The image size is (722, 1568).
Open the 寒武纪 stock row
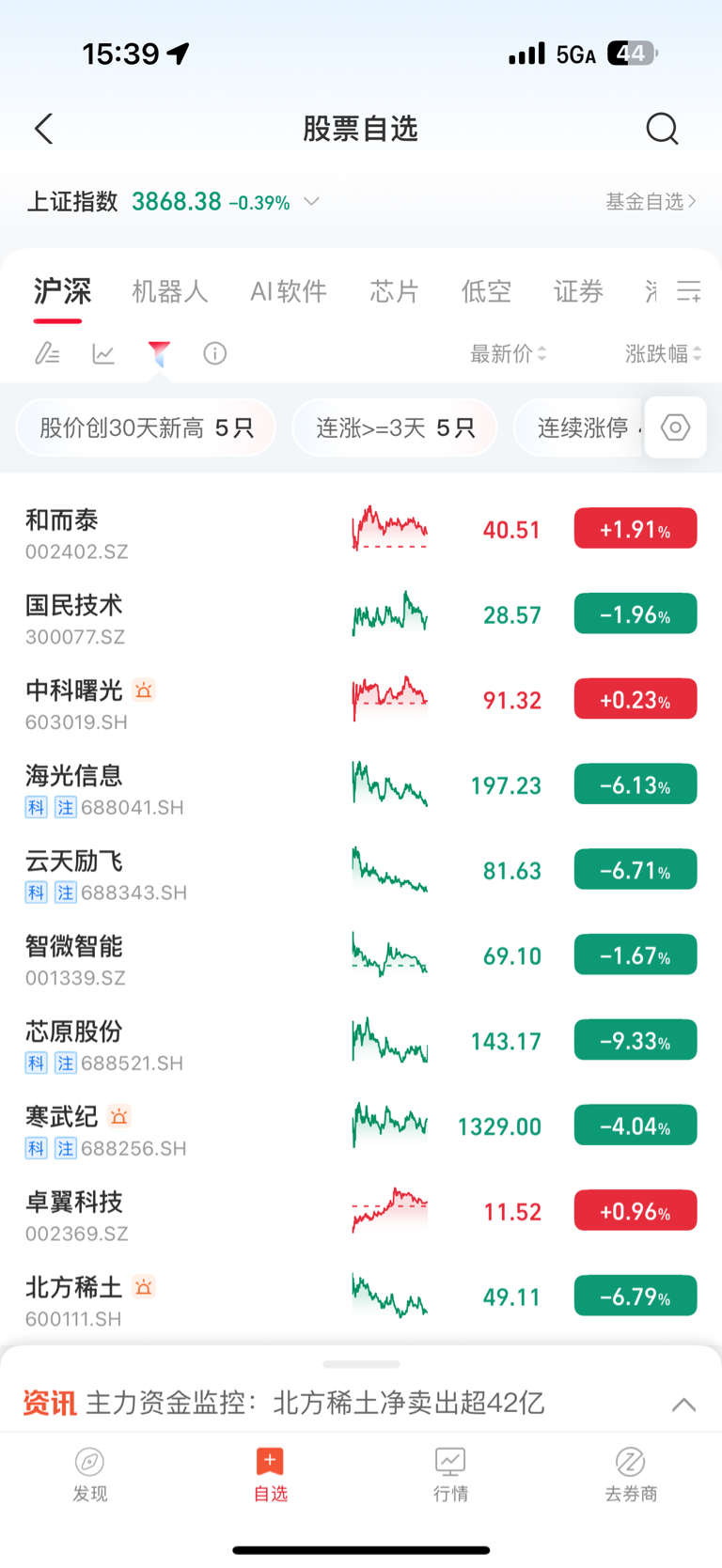361,1126
